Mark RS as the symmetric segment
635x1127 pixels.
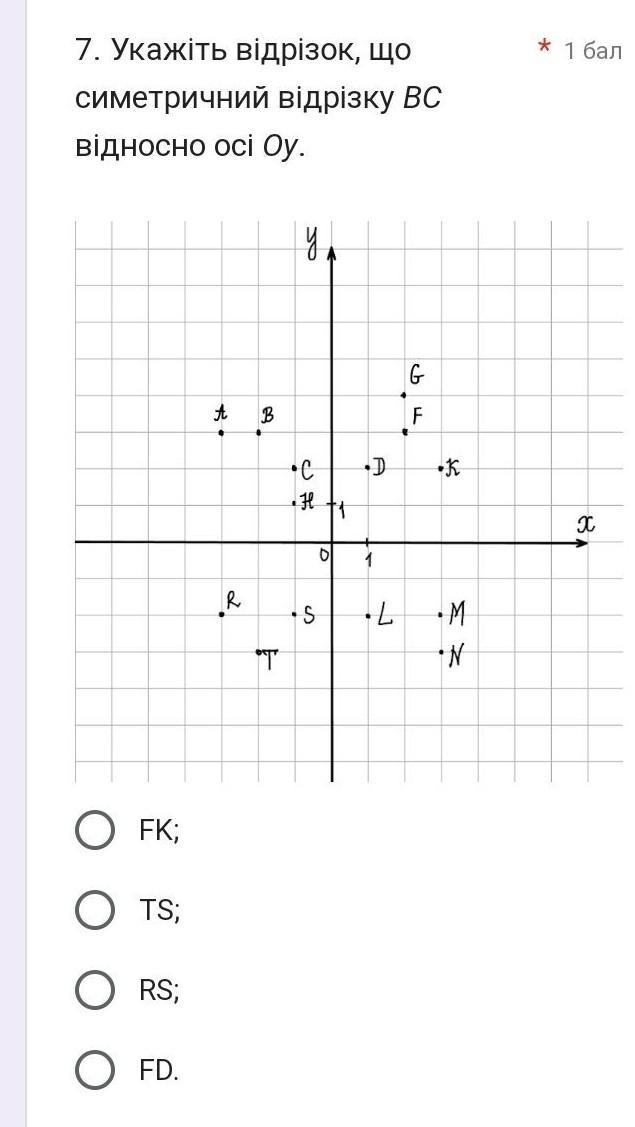[x=95, y=990]
